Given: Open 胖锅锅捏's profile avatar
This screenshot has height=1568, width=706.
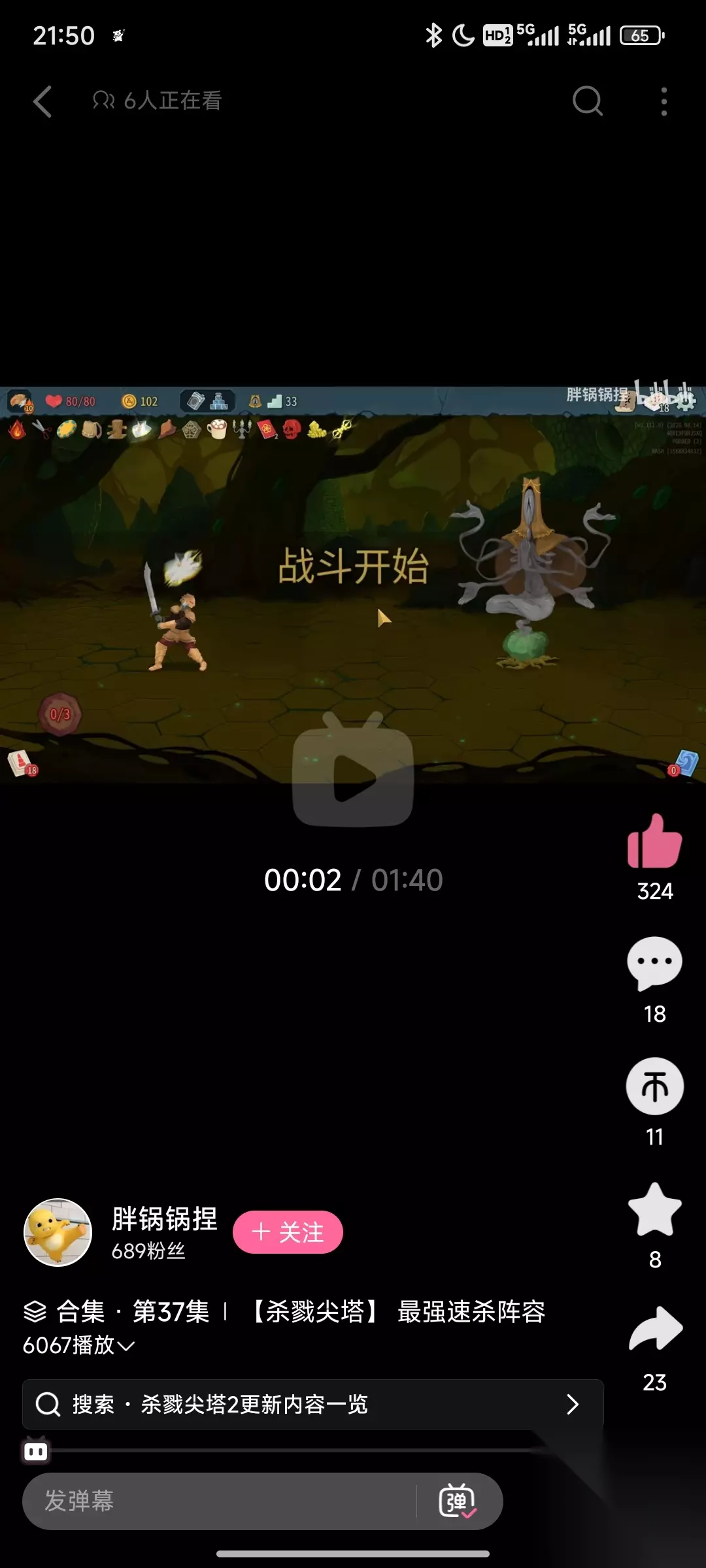Looking at the screenshot, I should click(x=58, y=1232).
